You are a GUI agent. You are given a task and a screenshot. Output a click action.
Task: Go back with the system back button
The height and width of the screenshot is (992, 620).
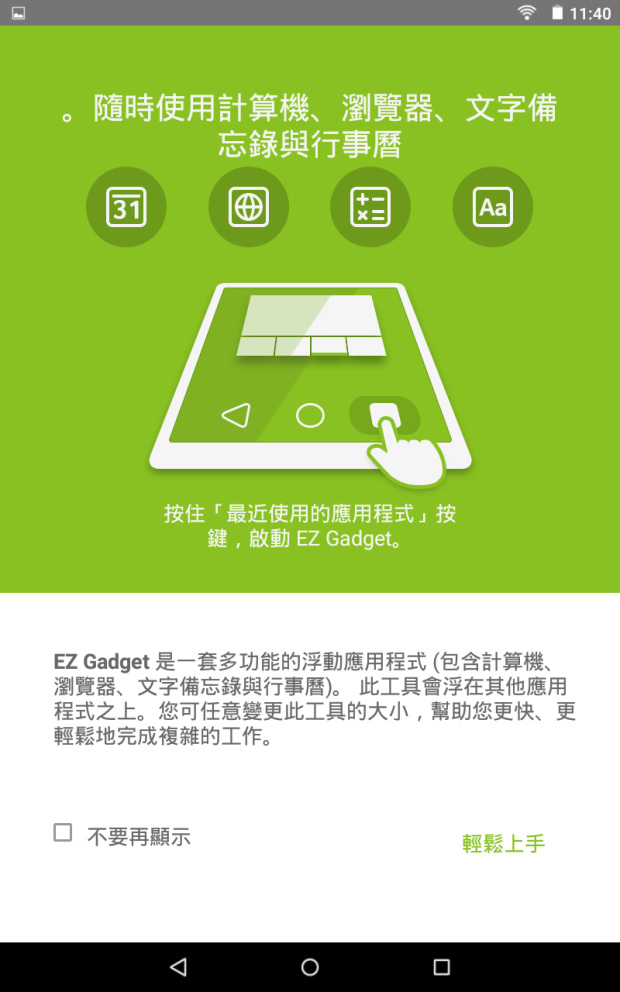(178, 967)
